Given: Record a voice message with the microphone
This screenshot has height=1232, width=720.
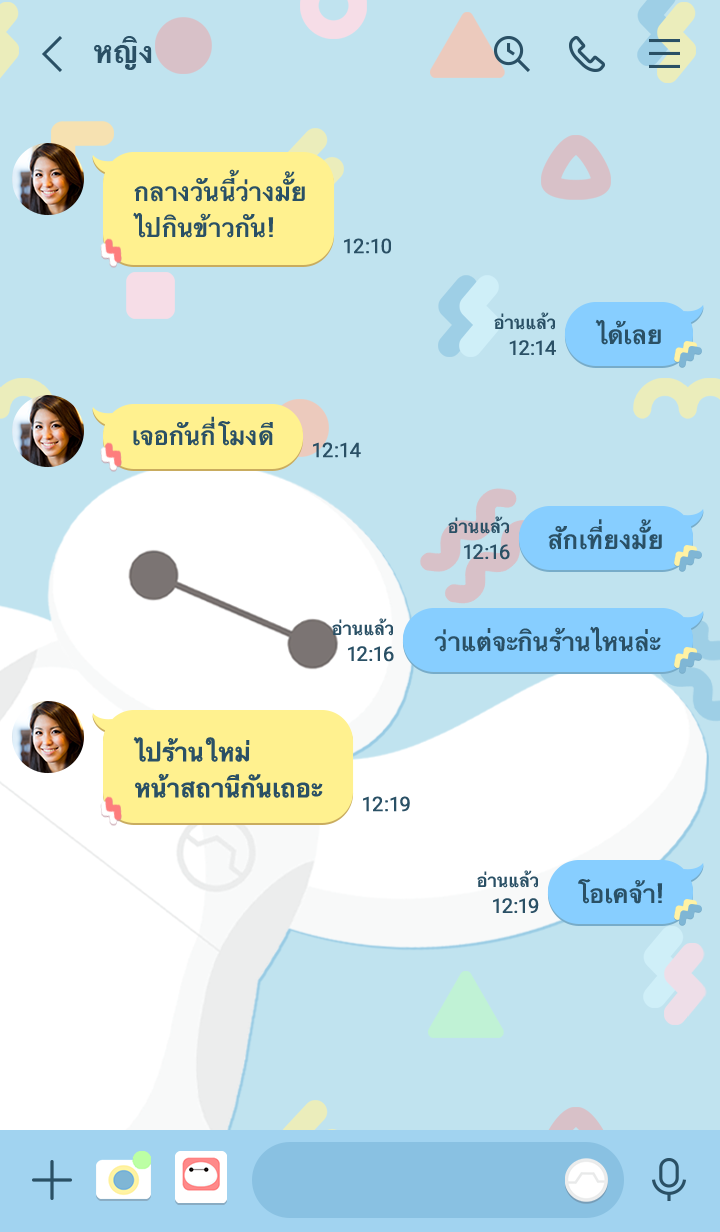Looking at the screenshot, I should 669,1180.
